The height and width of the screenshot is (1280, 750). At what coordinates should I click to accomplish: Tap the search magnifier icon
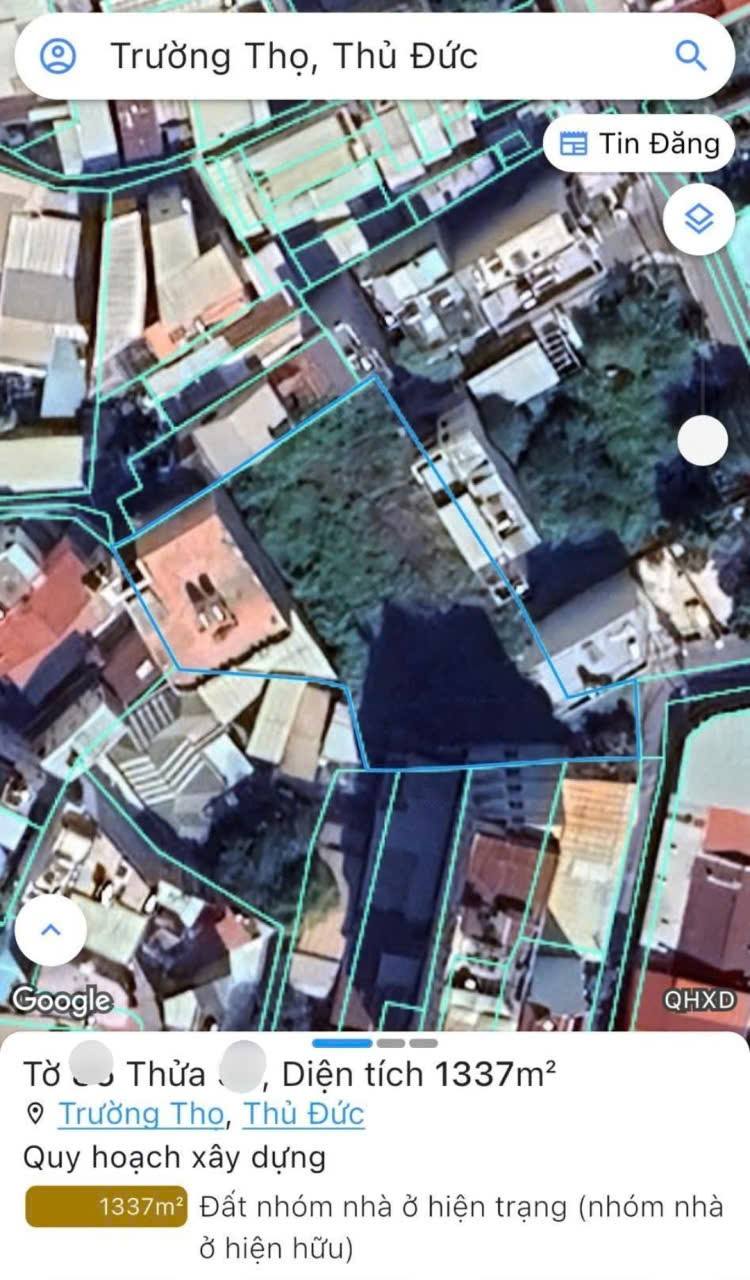691,55
